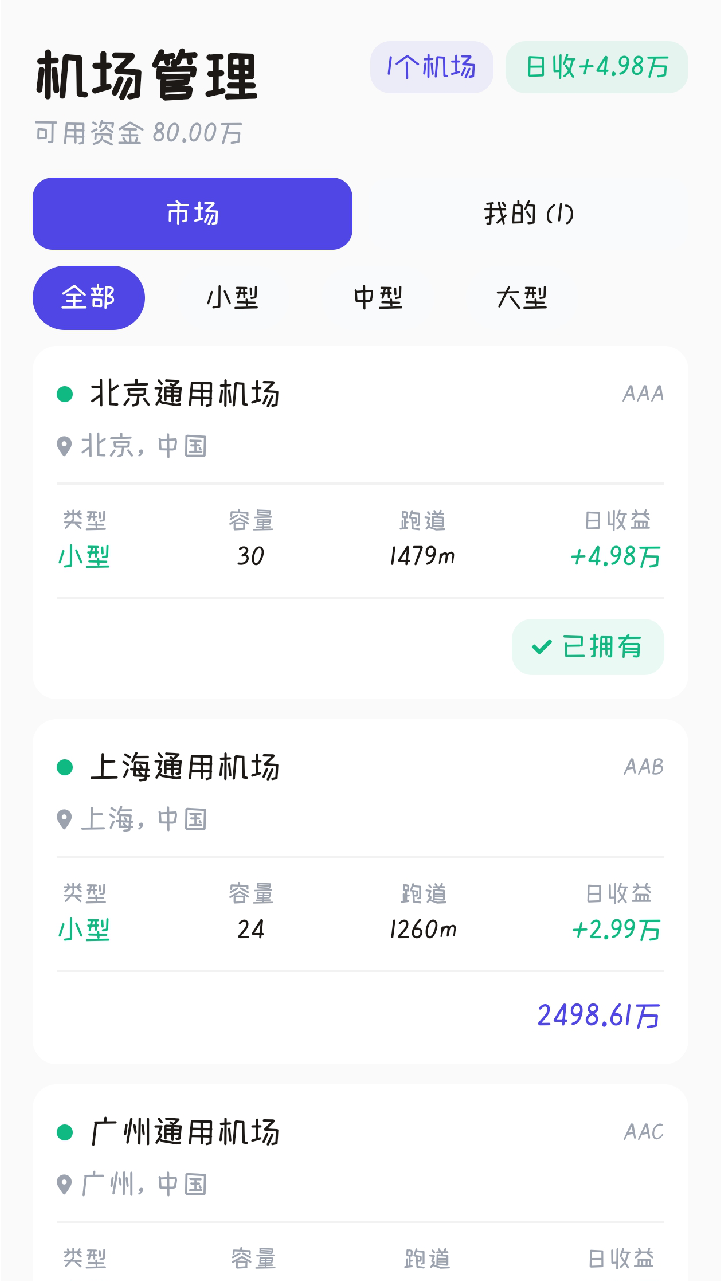
Task: Select the 市场 tab
Action: tap(192, 213)
